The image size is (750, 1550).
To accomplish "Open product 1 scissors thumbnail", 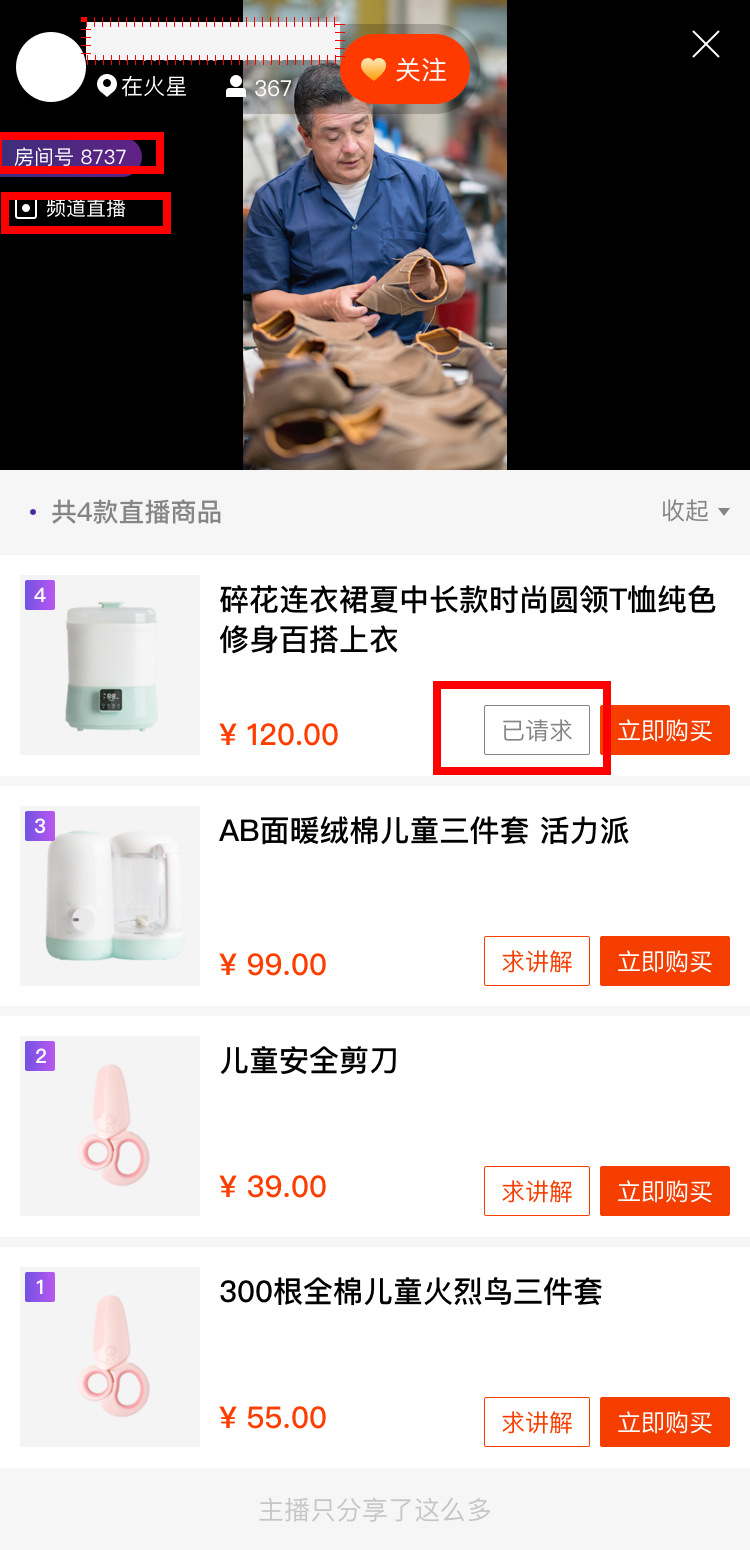I will click(110, 1357).
